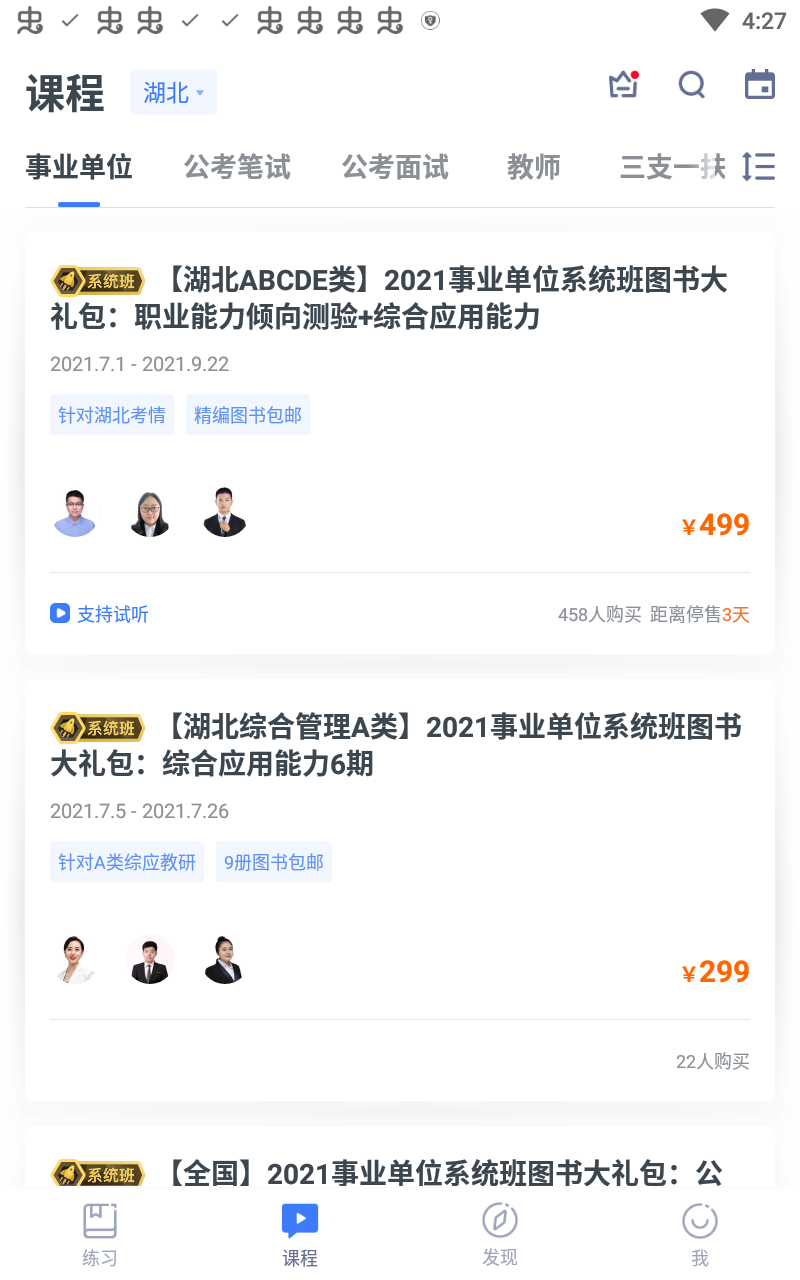Go to the 发现 bottom tab
Screen dimensions: 800x1280
coord(500,1236)
